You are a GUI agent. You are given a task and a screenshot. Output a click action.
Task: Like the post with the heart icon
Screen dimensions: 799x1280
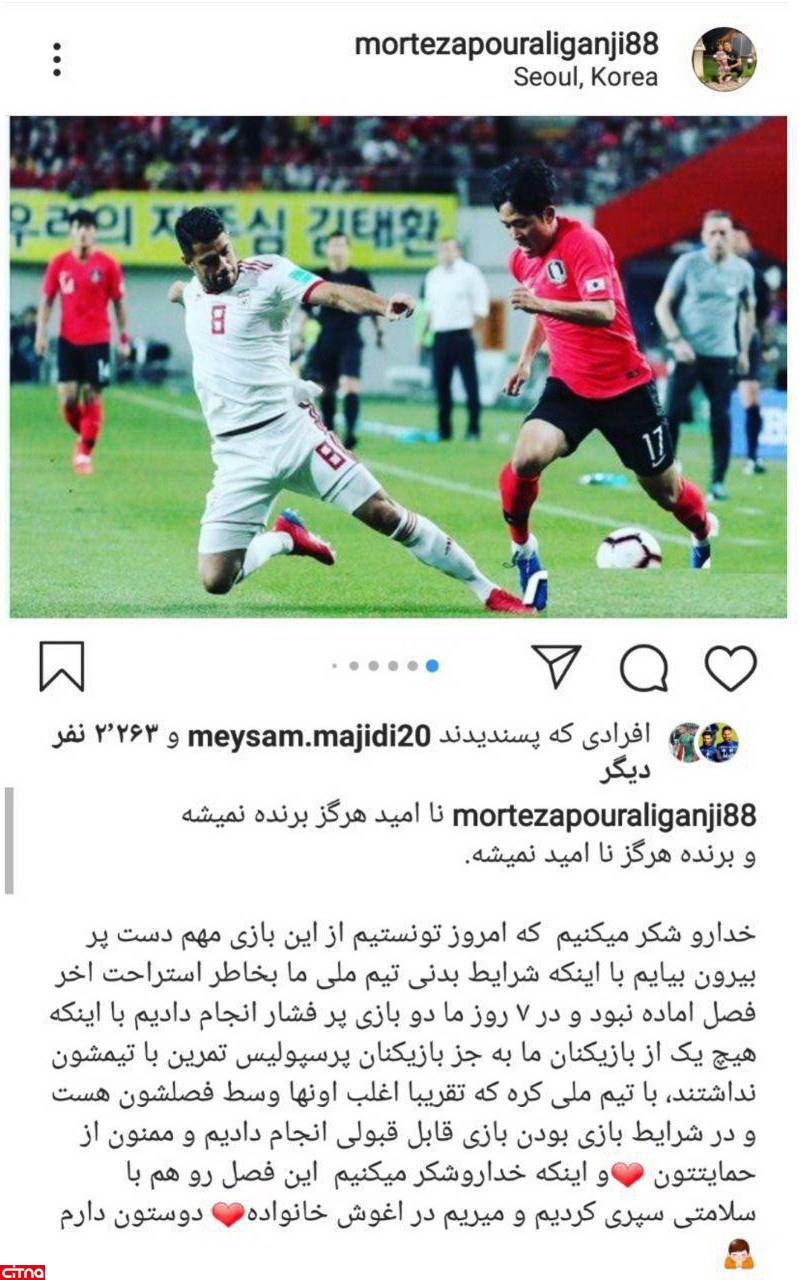[730, 667]
